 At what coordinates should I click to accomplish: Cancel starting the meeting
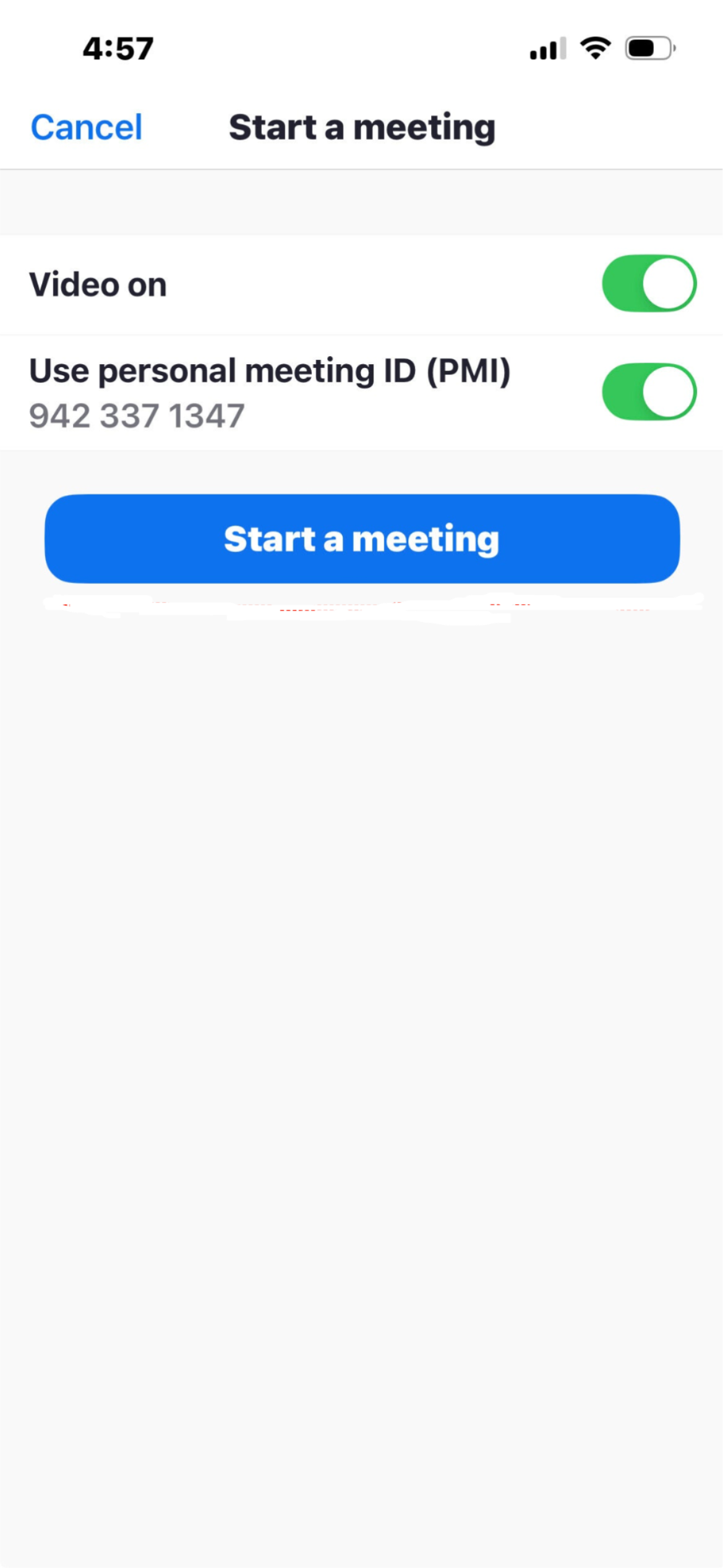87,127
